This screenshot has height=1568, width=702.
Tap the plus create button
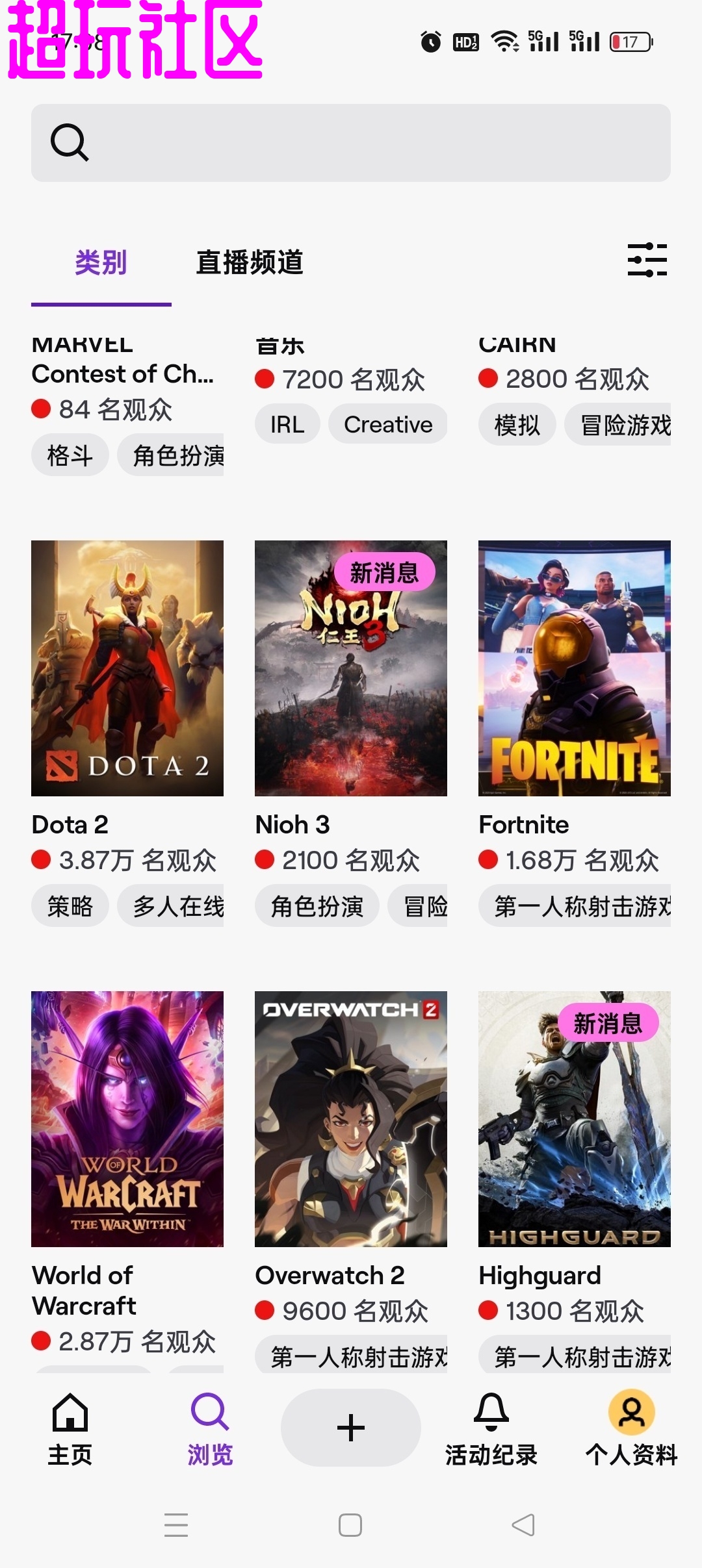[x=351, y=1428]
